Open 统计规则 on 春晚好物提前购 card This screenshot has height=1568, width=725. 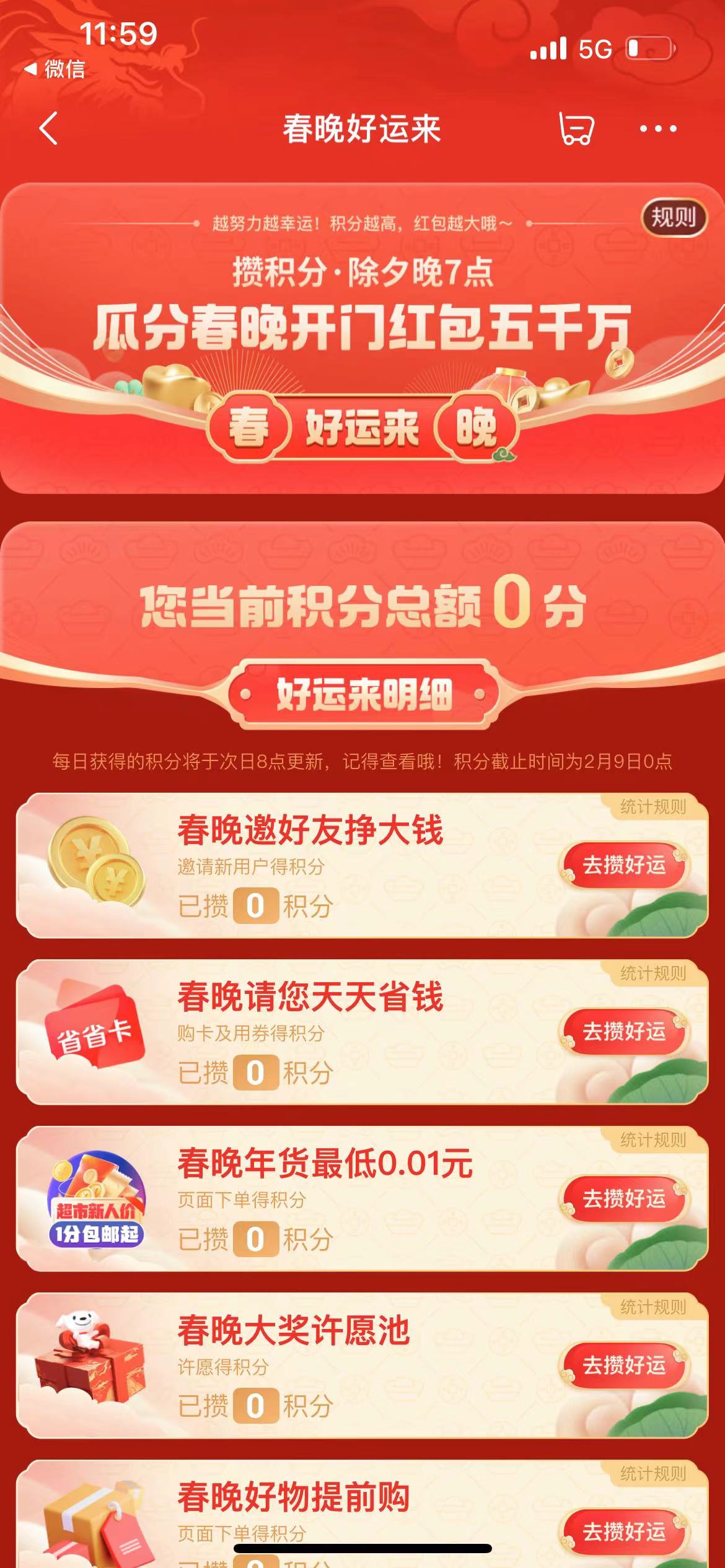tap(653, 1473)
